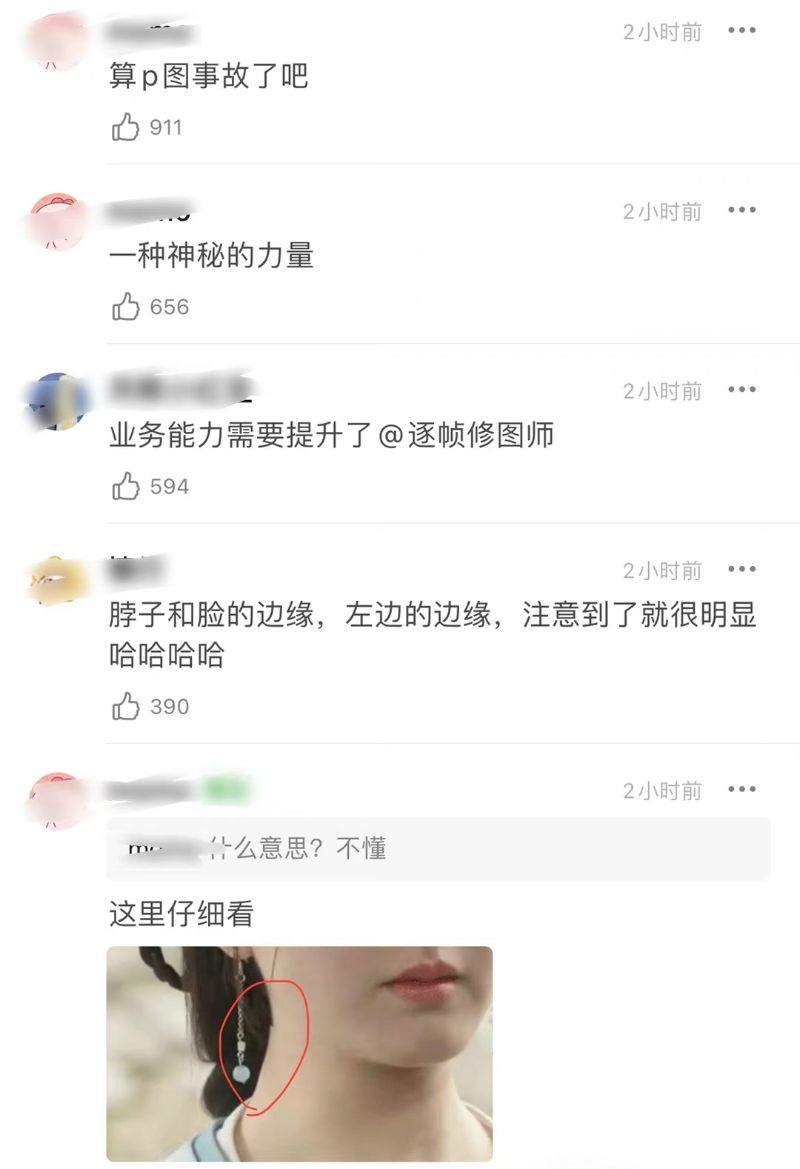
Task: Like the comment mentioning 逐帧修图师
Action: pos(126,487)
